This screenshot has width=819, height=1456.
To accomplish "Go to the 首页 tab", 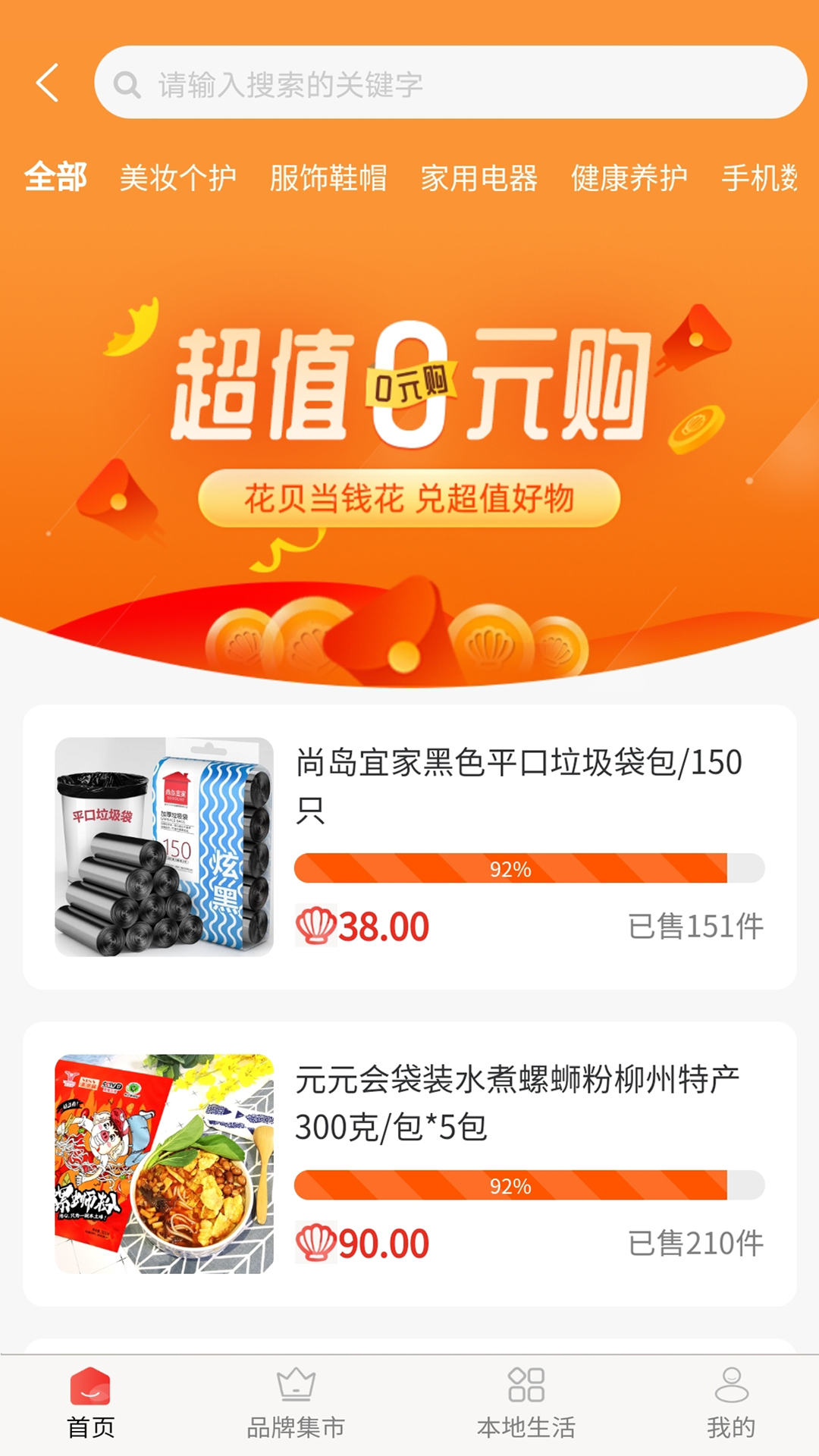I will (x=90, y=1404).
